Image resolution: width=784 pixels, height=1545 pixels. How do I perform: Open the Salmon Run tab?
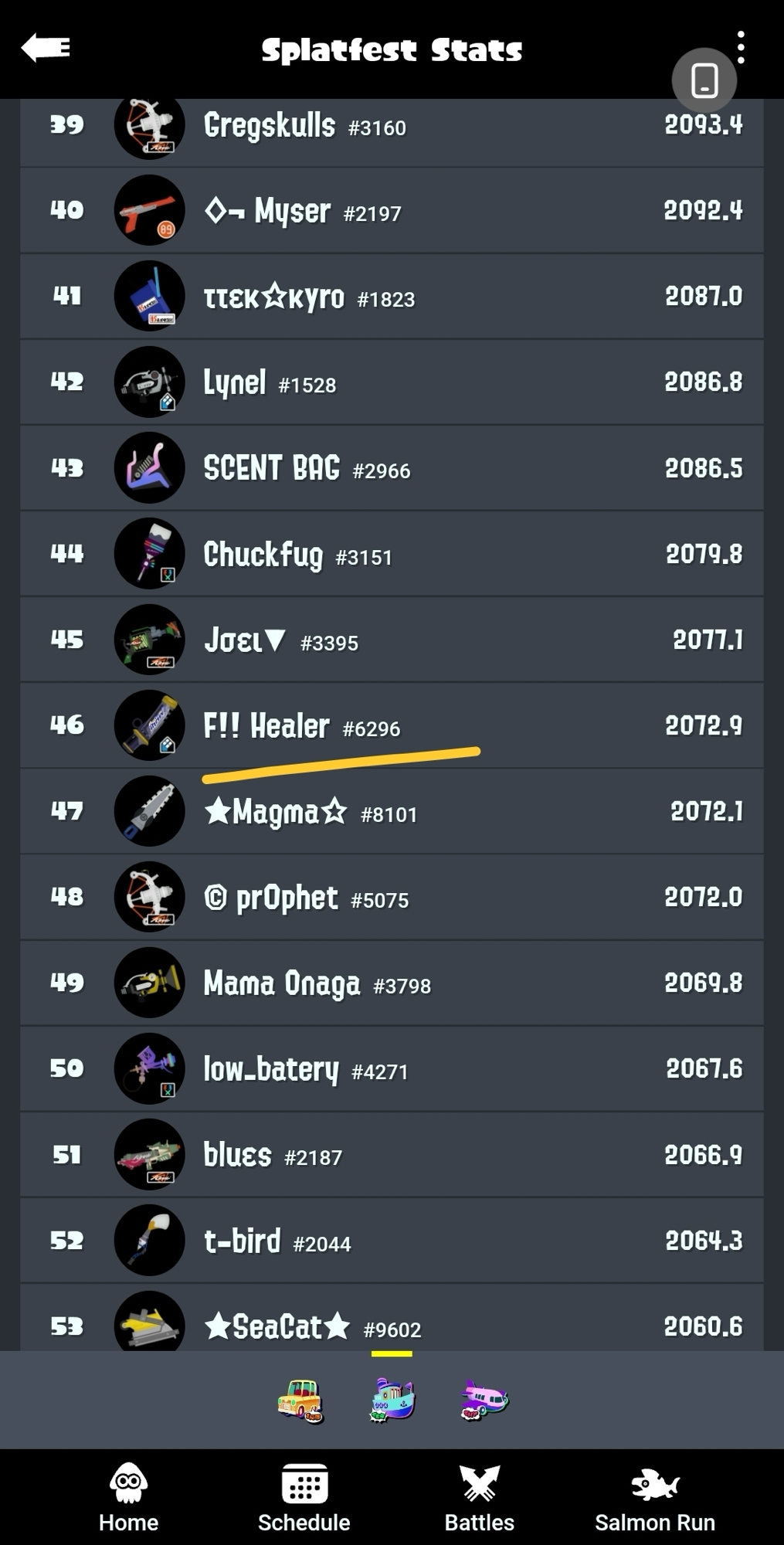click(654, 1497)
